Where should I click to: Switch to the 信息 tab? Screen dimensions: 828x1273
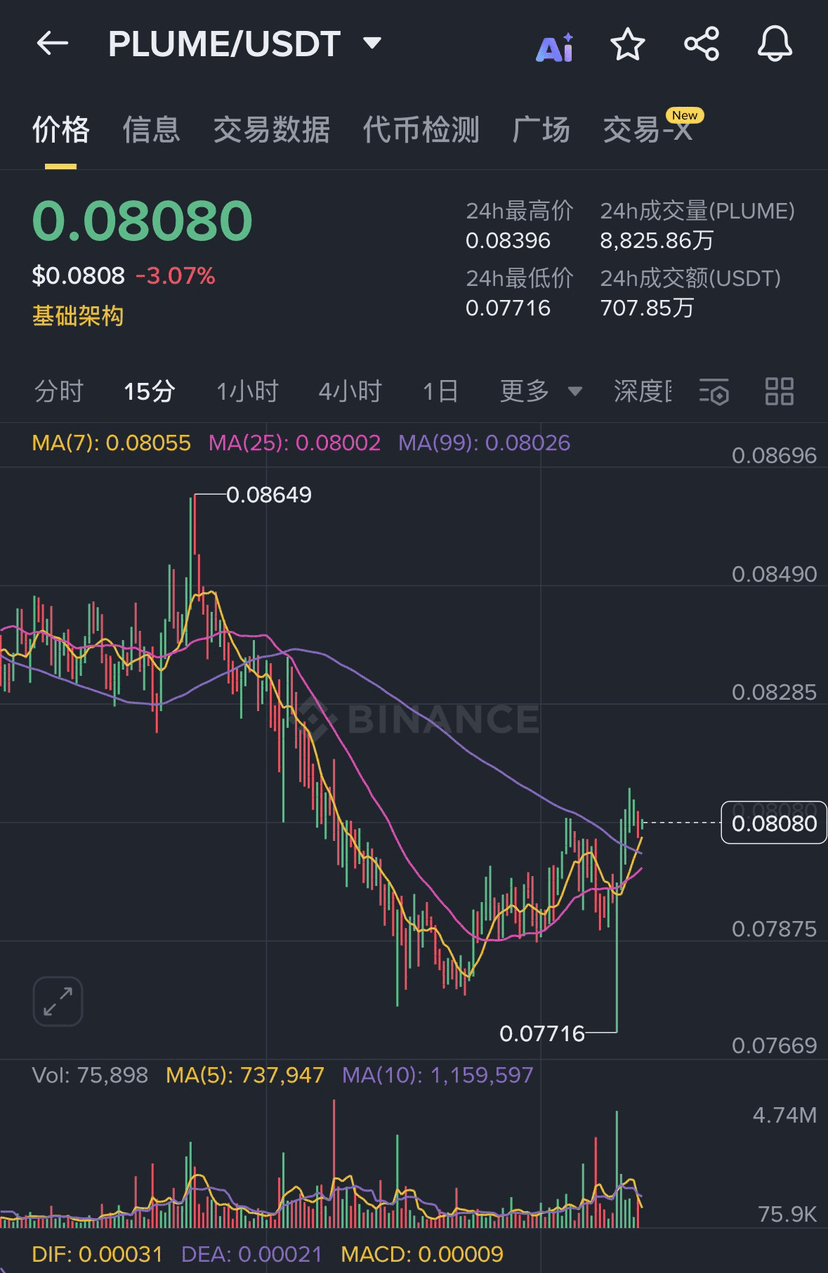[151, 130]
